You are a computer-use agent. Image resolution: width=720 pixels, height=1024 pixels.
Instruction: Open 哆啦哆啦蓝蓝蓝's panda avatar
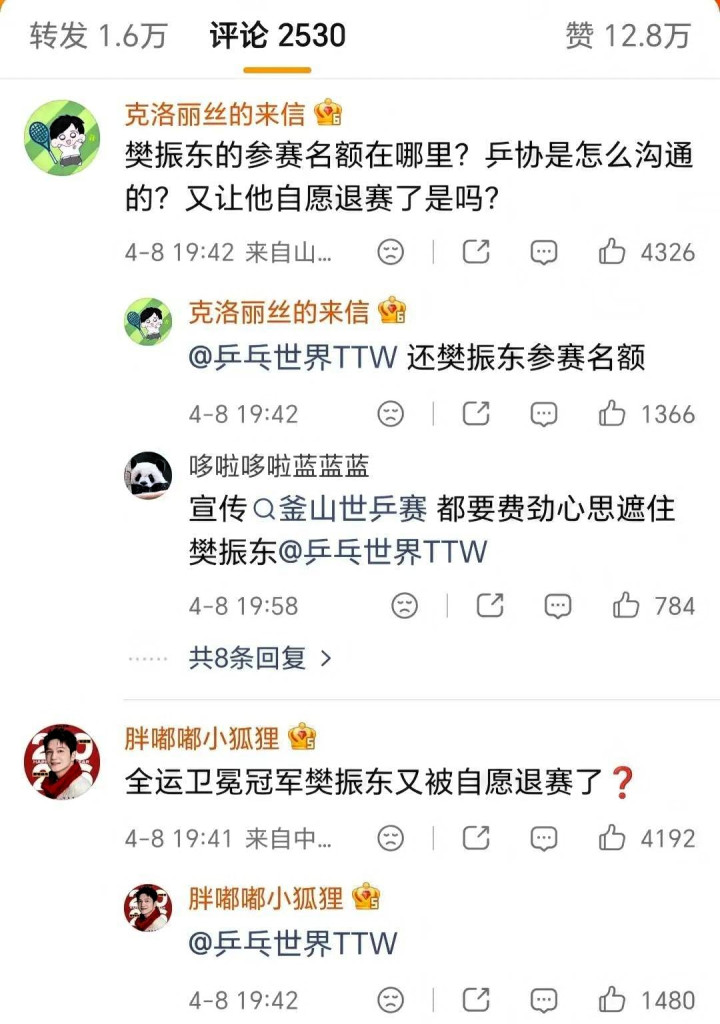pyautogui.click(x=148, y=474)
